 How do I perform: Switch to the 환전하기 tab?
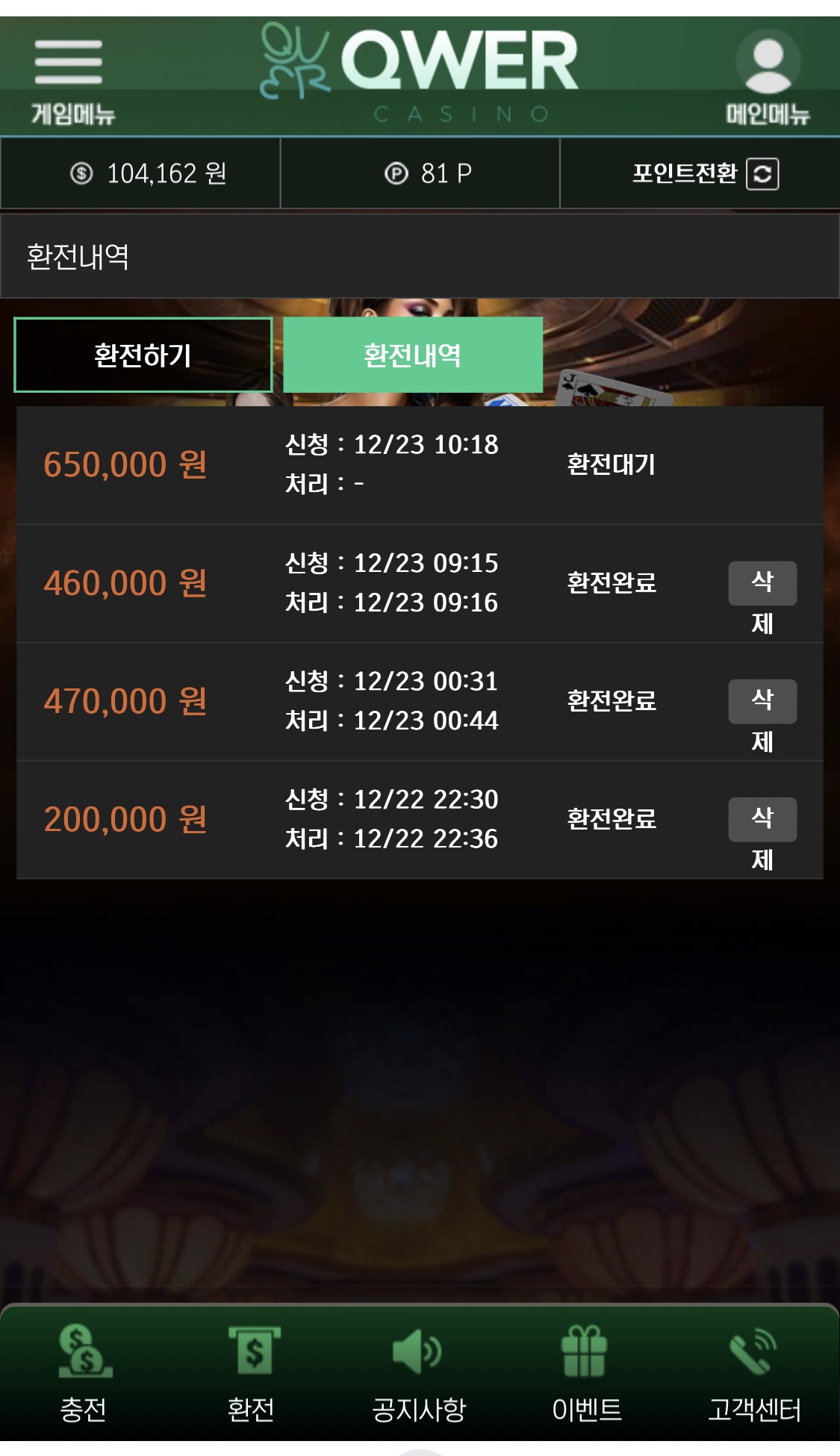pyautogui.click(x=143, y=355)
